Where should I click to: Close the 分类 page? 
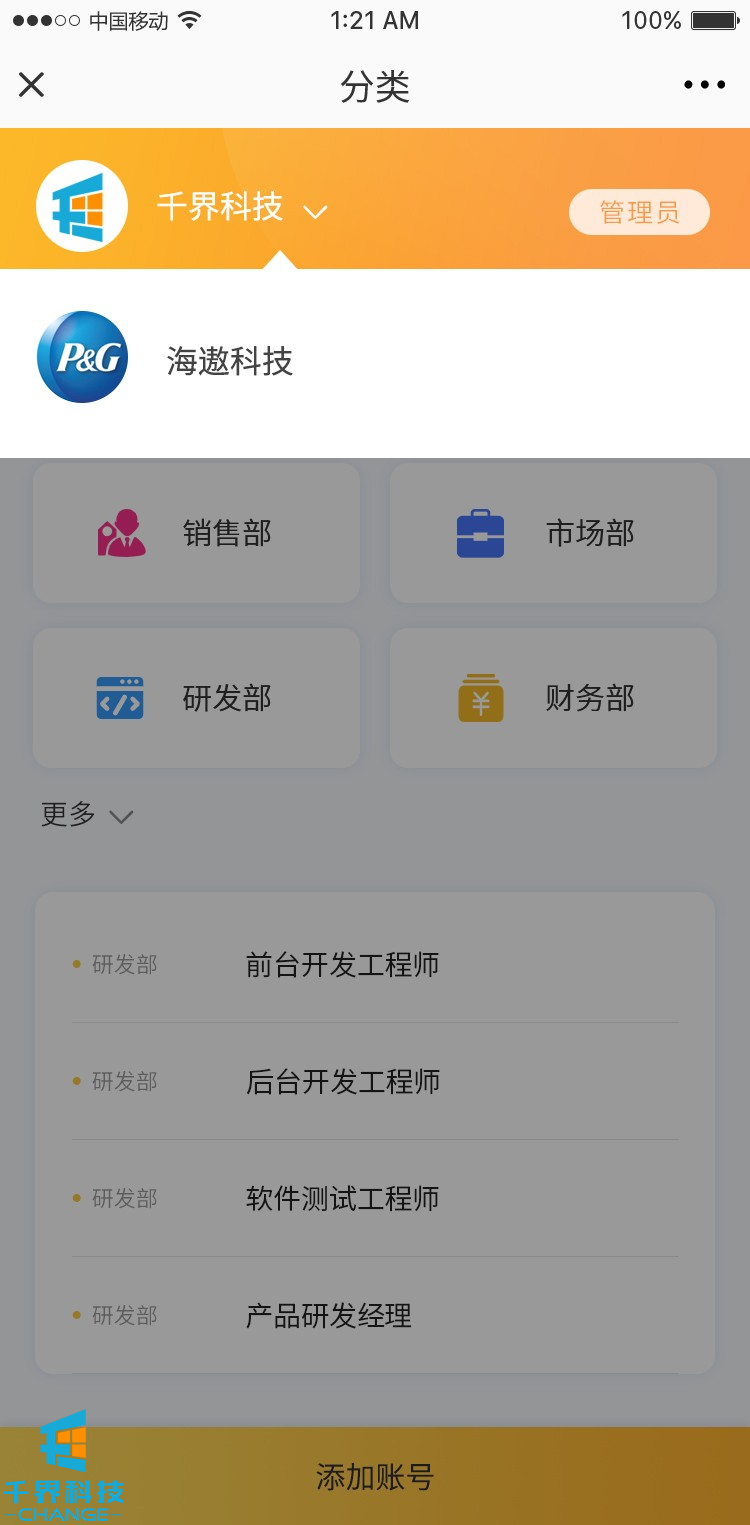click(32, 86)
